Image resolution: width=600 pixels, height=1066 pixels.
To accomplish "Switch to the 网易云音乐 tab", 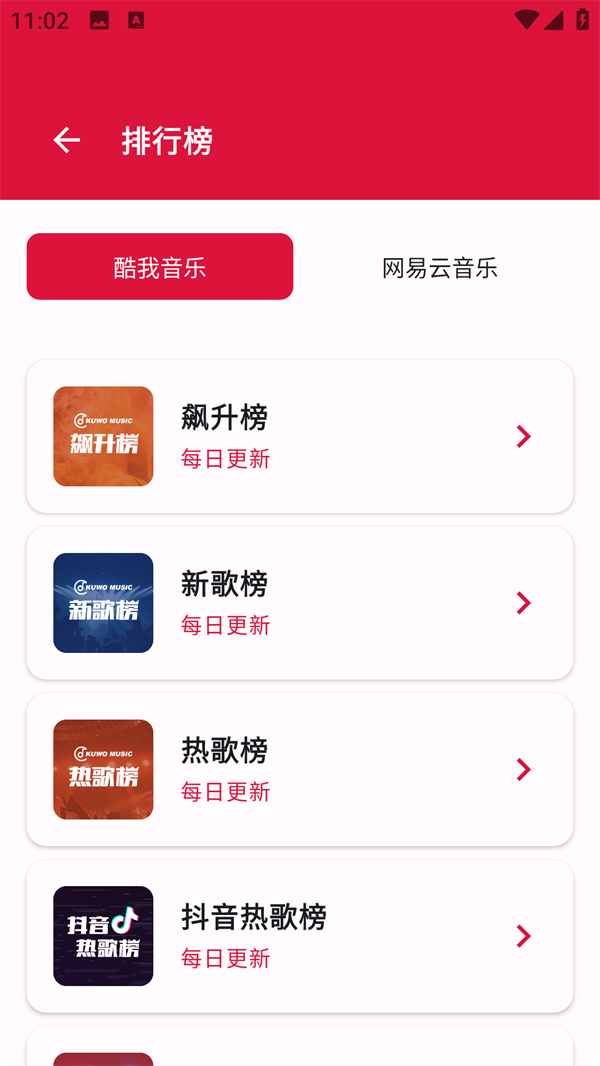I will pyautogui.click(x=439, y=267).
